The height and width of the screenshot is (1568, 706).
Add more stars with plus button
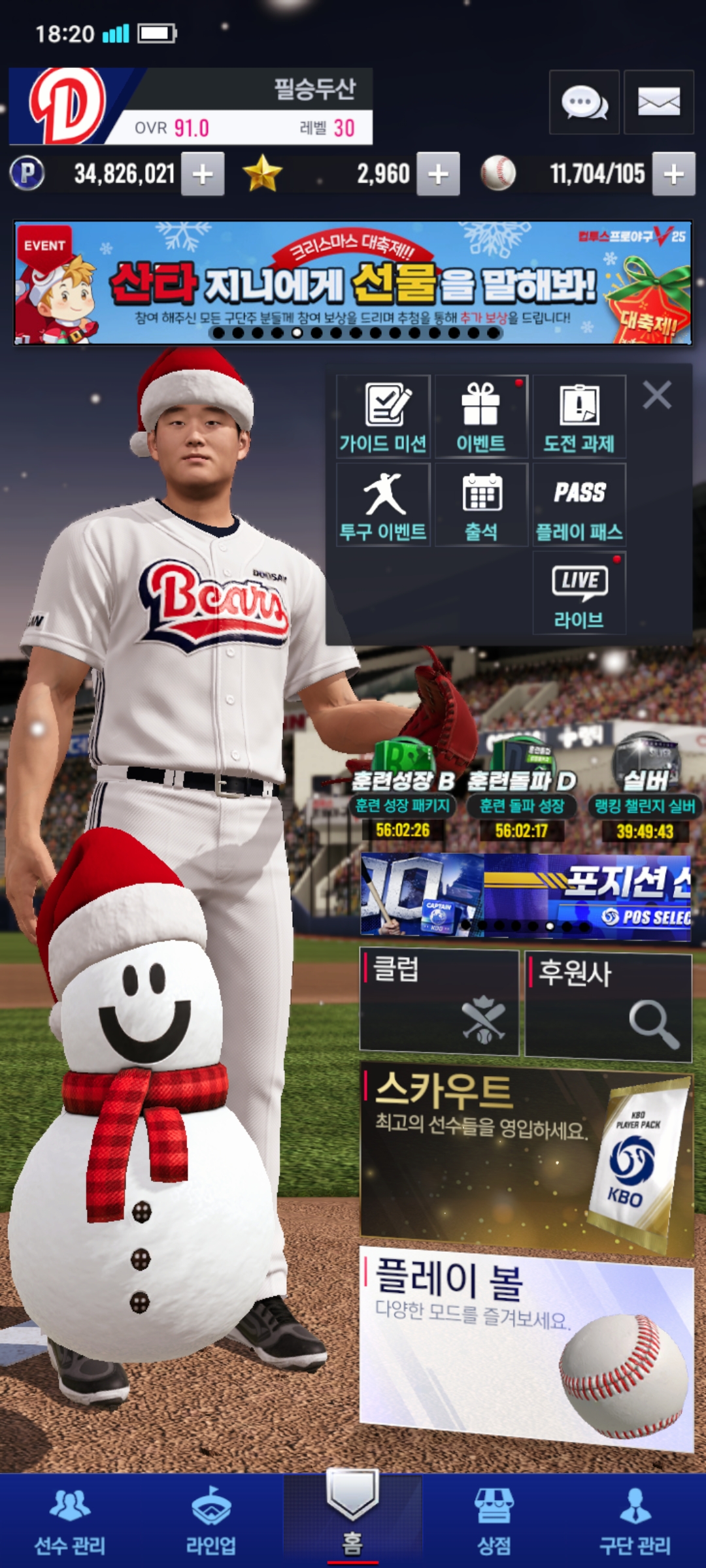[438, 174]
